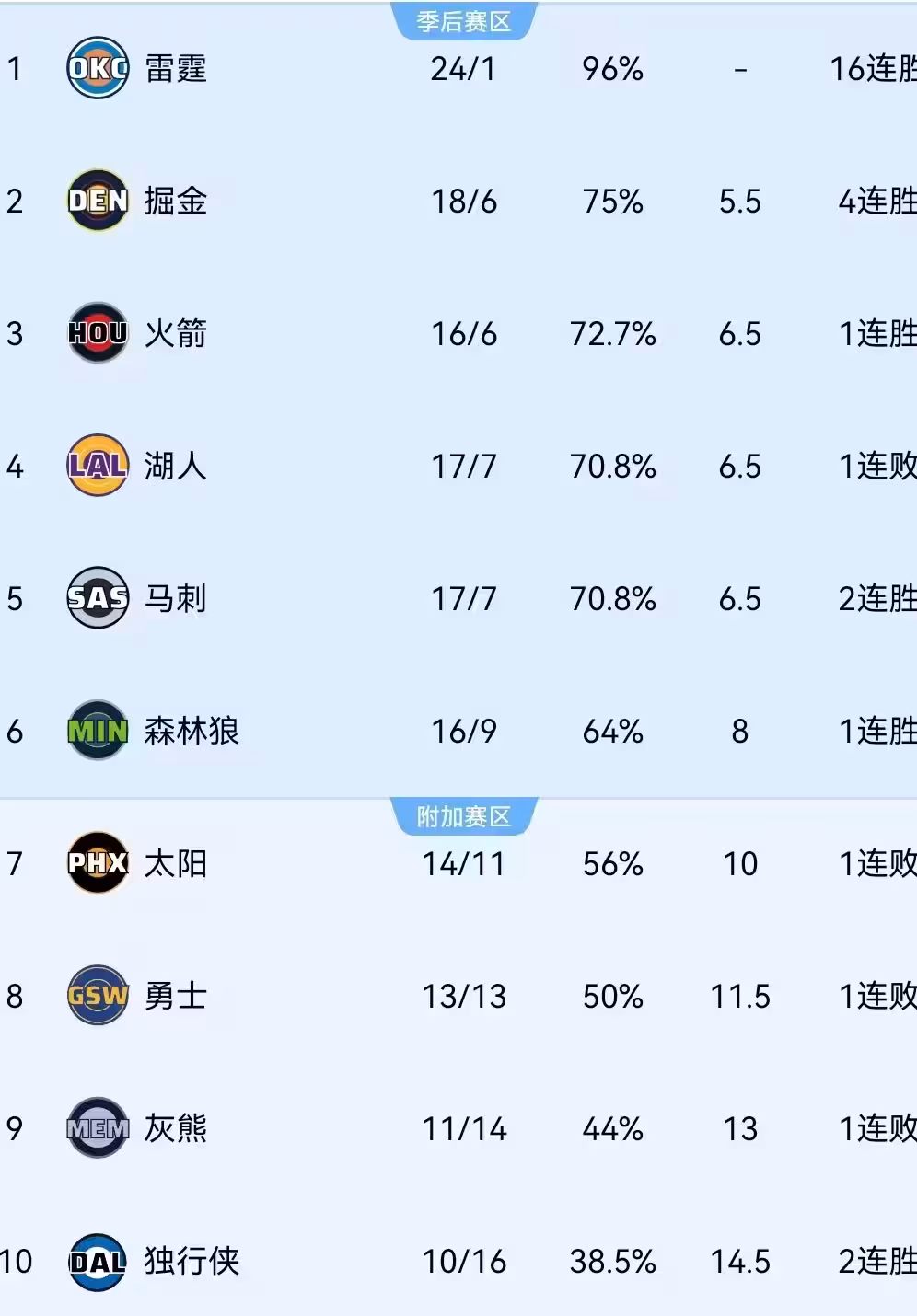The width and height of the screenshot is (917, 1316).
Task: View the 勇士 team details
Action: pyautogui.click(x=175, y=997)
